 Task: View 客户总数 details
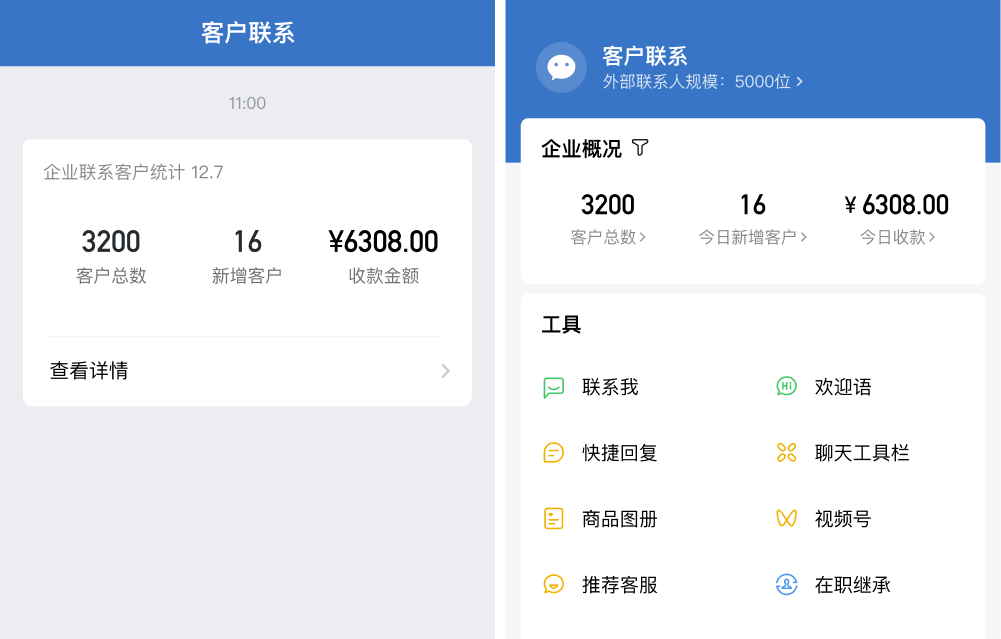pyautogui.click(x=608, y=237)
